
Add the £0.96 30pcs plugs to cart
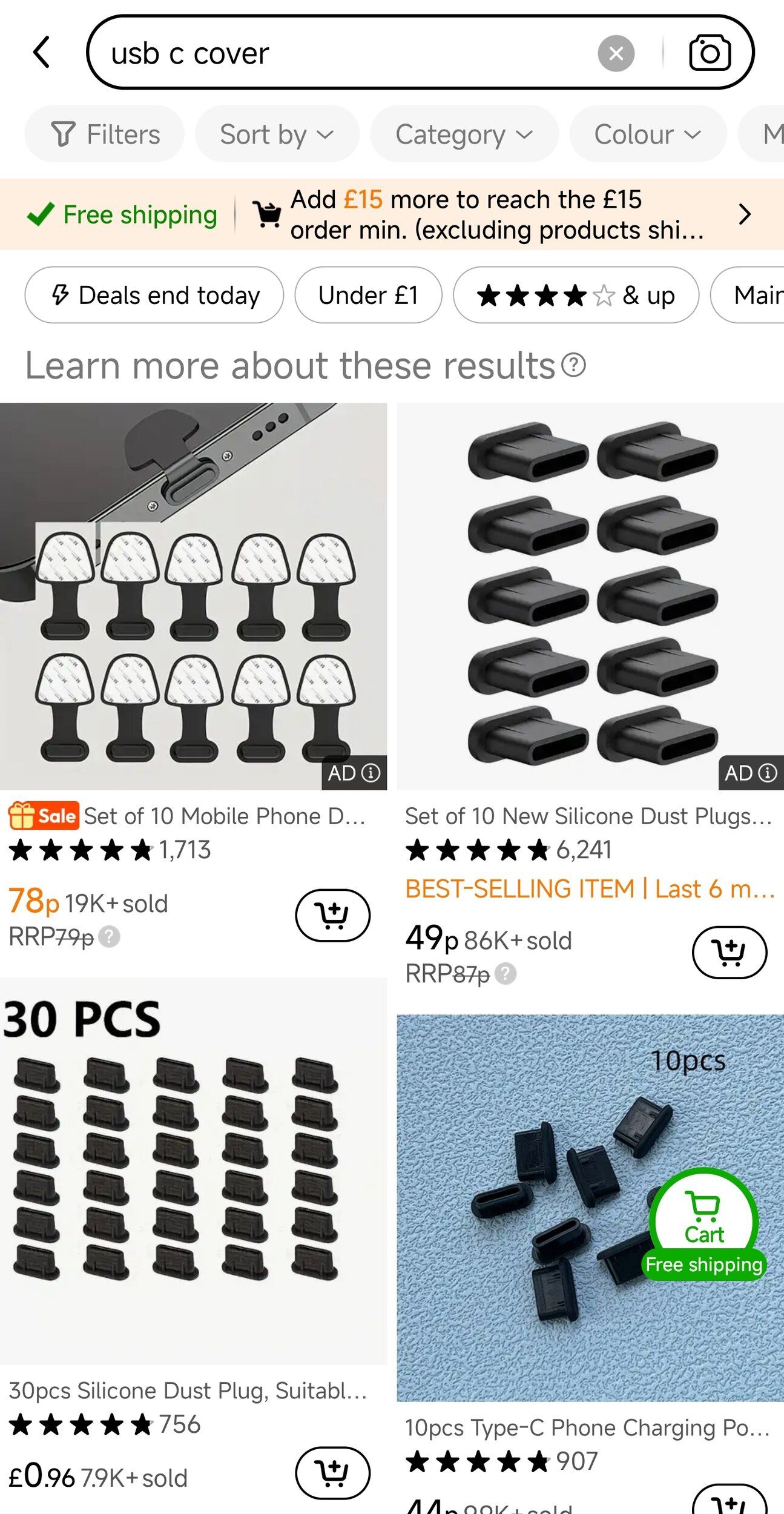click(332, 1473)
